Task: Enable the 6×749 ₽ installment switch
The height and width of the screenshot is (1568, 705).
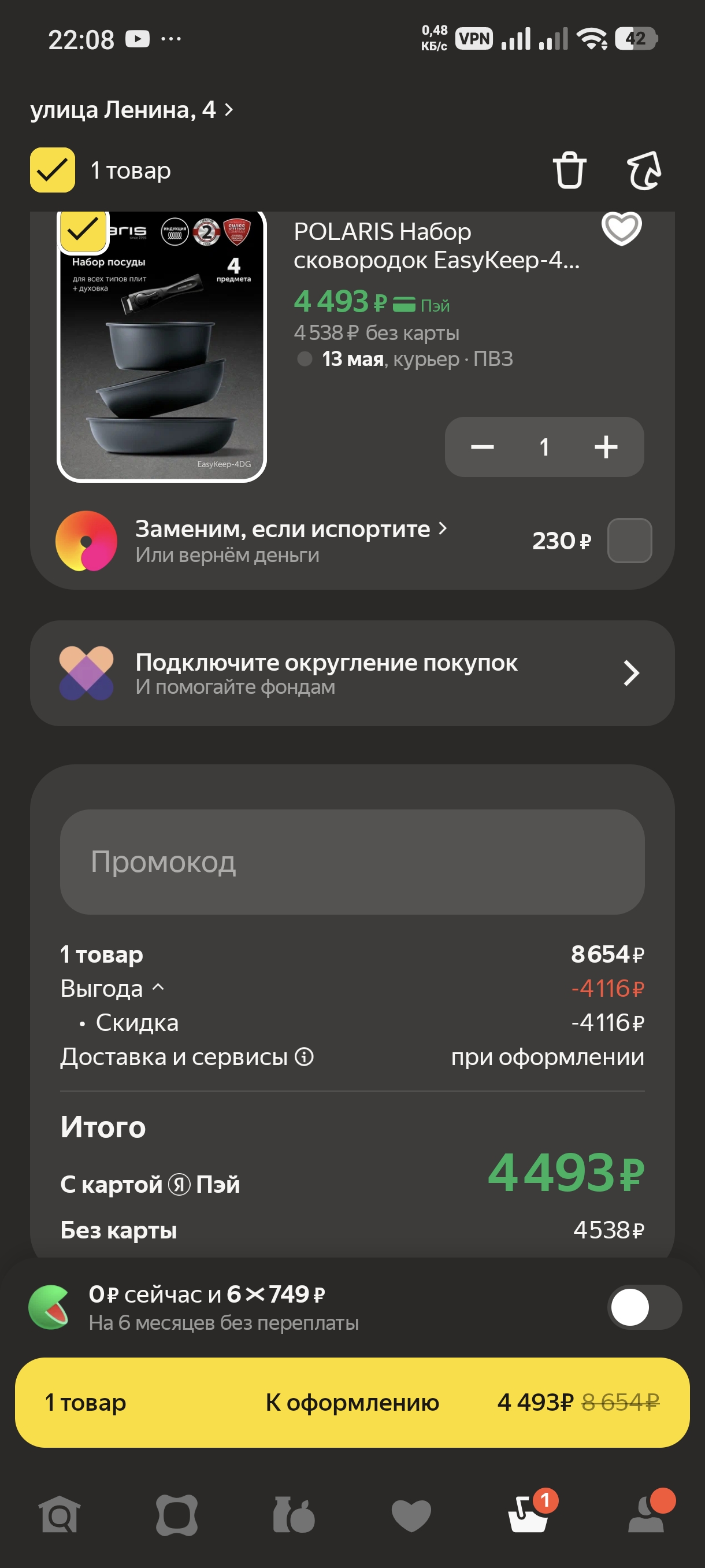Action: coord(644,1307)
